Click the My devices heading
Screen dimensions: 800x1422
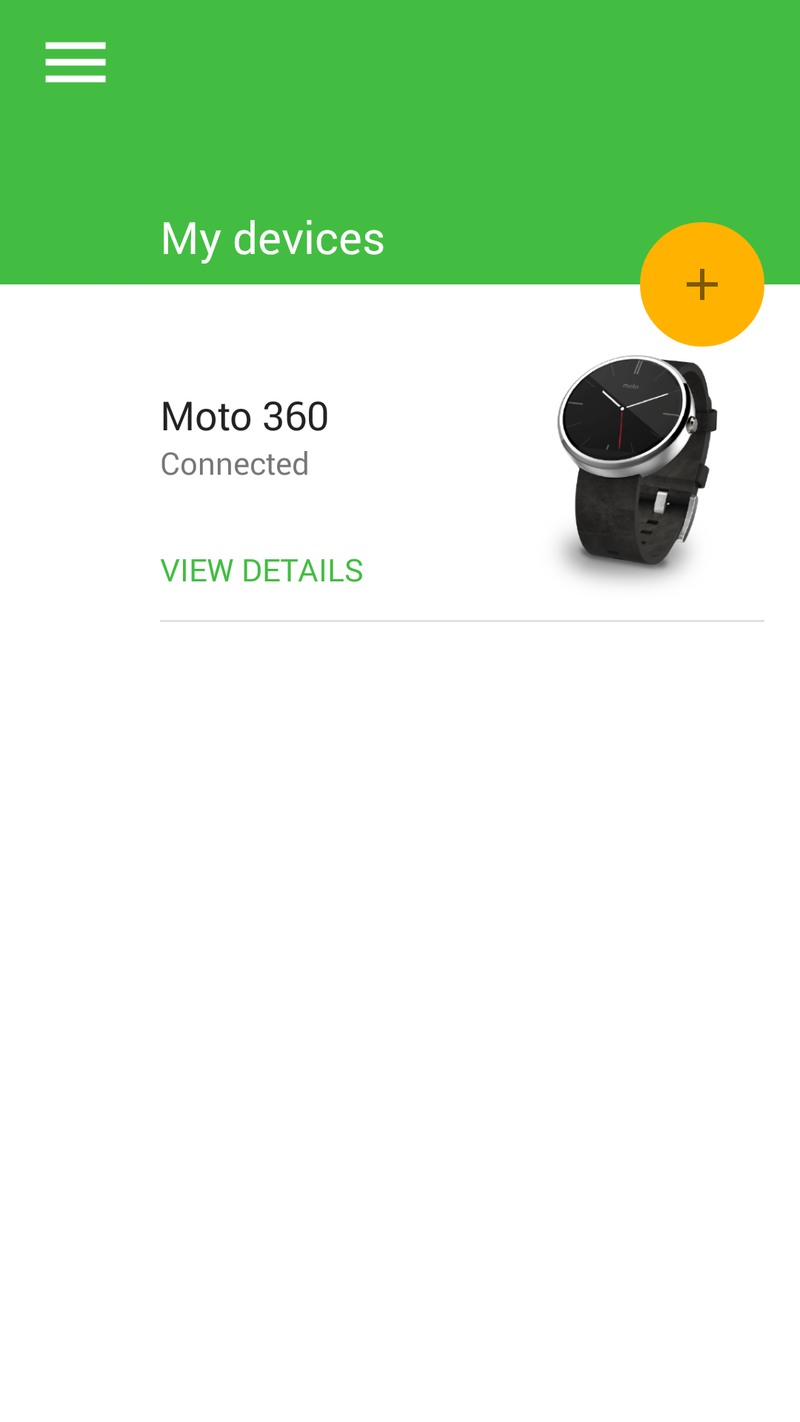point(272,238)
